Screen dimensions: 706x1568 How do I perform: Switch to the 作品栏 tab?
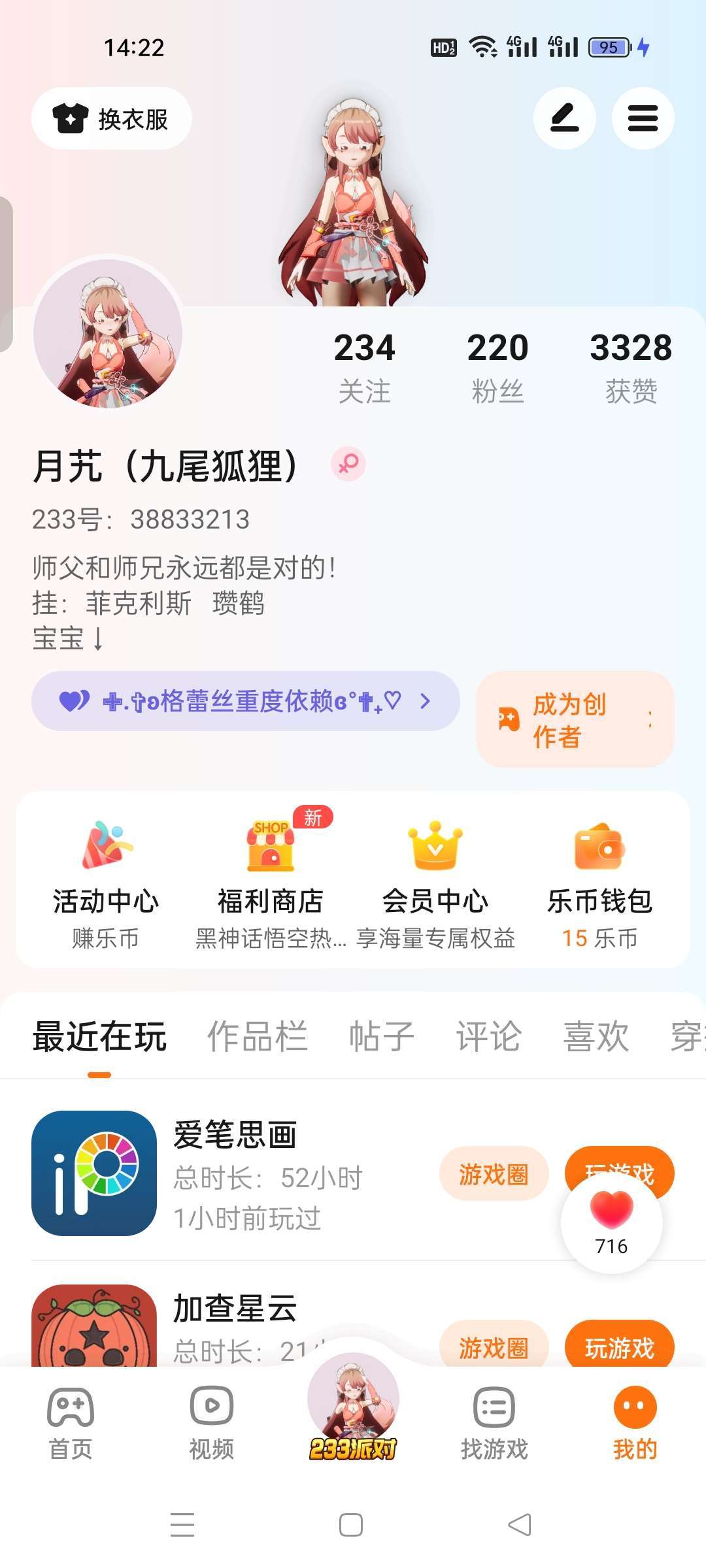257,1036
